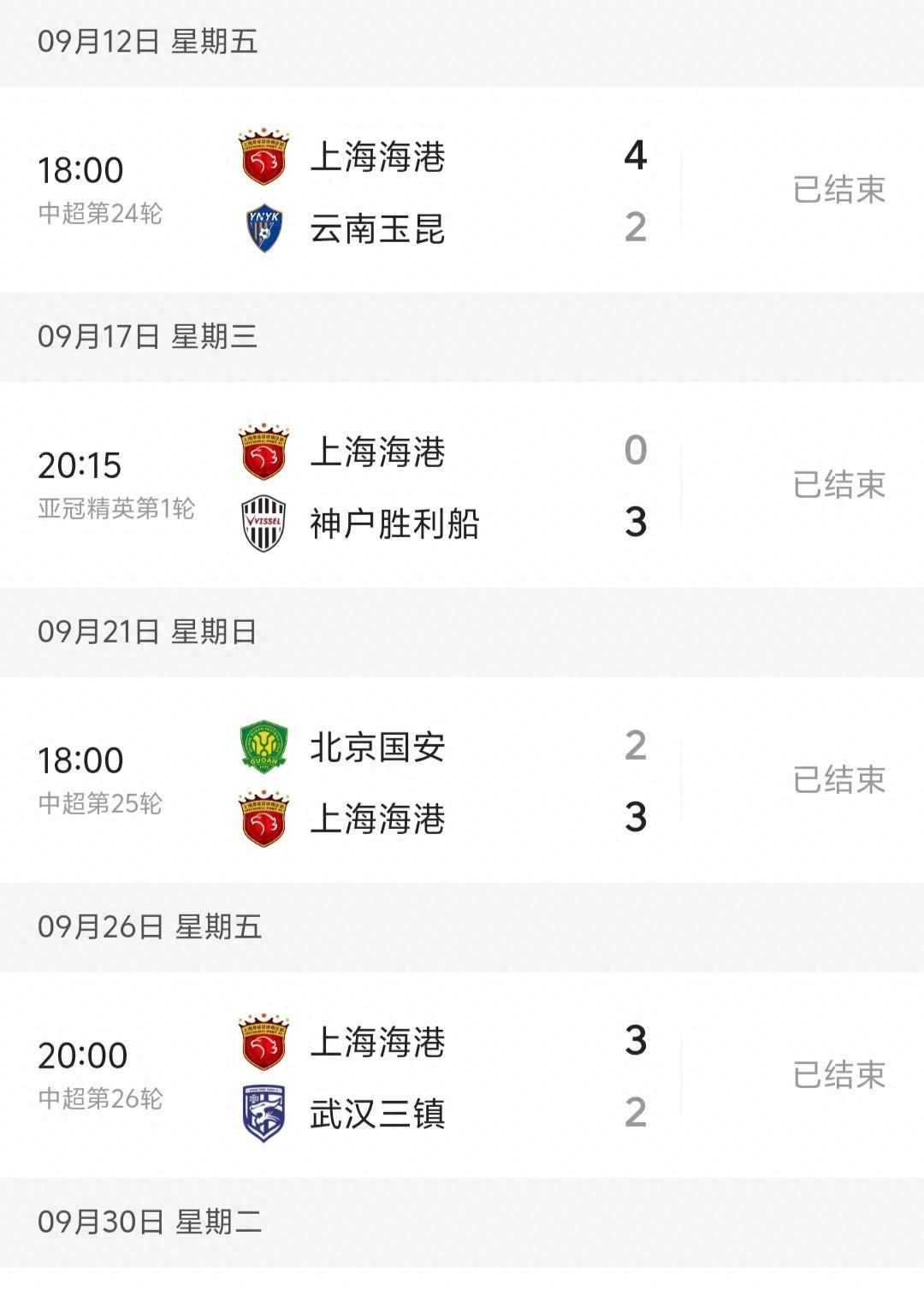Image resolution: width=924 pixels, height=1290 pixels.
Task: Click the 北京国安 team name link
Action: click(376, 747)
